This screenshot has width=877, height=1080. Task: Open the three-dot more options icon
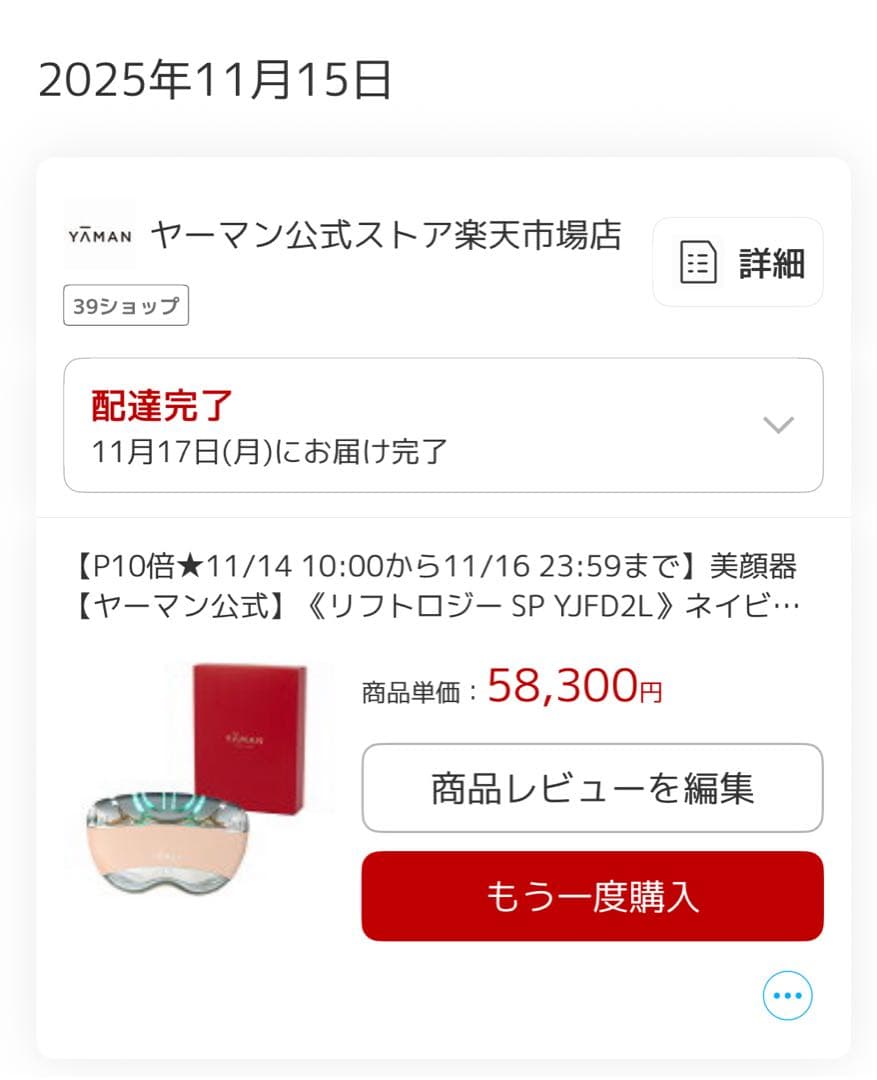[x=787, y=996]
